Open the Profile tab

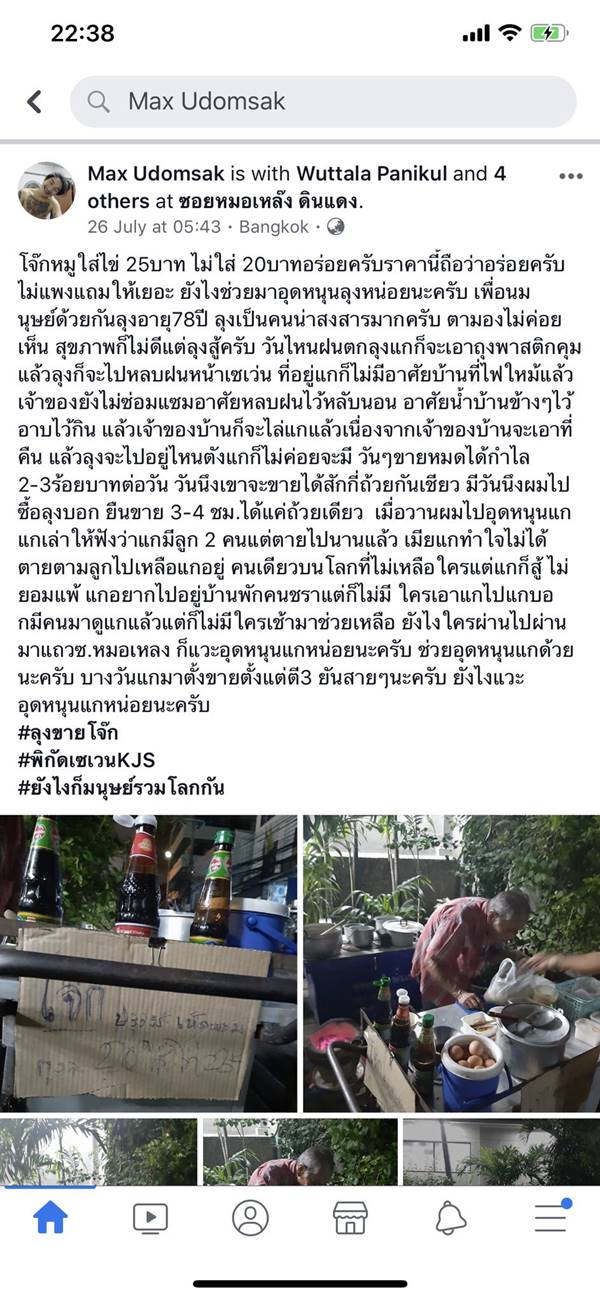250,1216
